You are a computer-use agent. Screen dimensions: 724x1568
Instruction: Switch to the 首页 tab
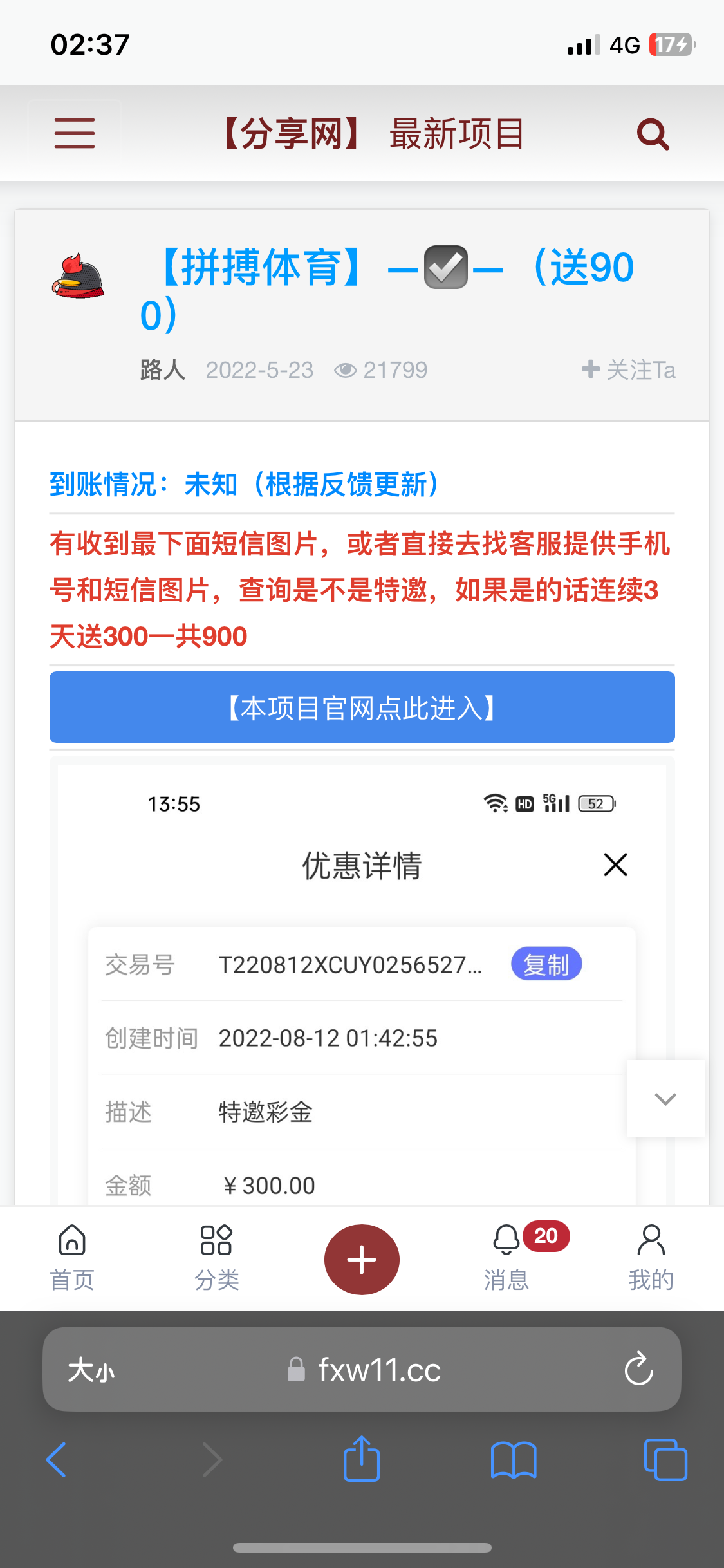72,1258
